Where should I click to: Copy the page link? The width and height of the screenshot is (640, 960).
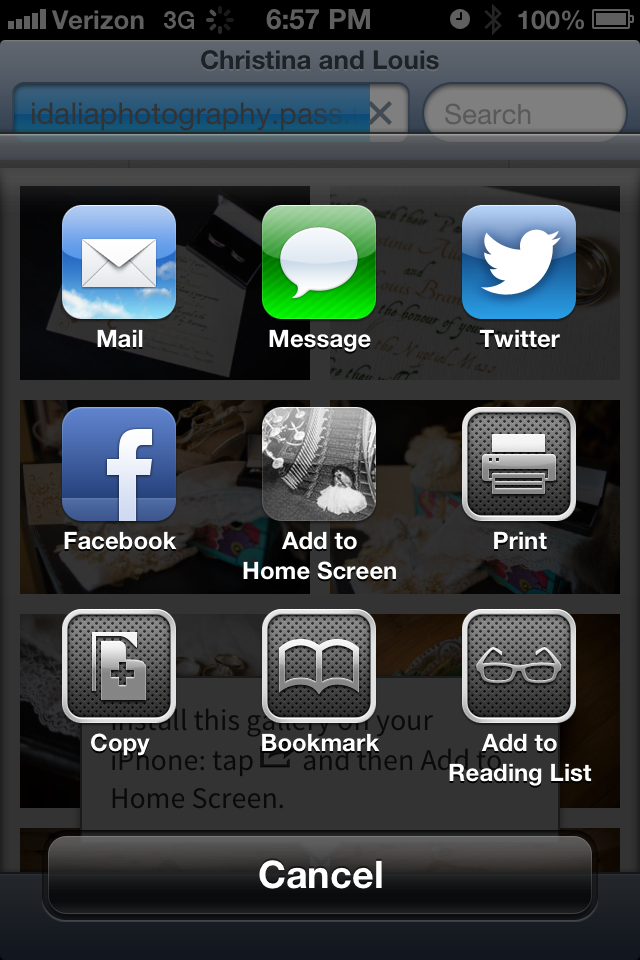coord(119,666)
